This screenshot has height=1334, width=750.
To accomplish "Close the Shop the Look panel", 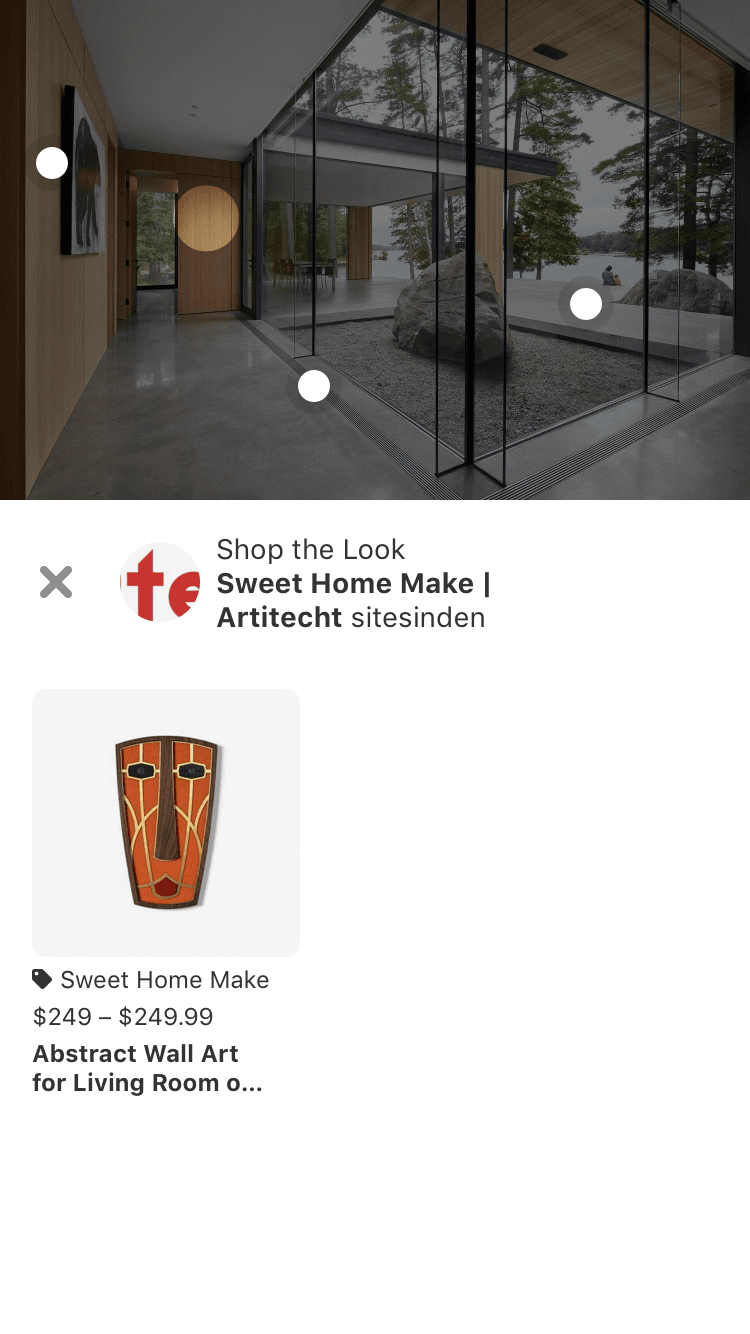I will (56, 582).
